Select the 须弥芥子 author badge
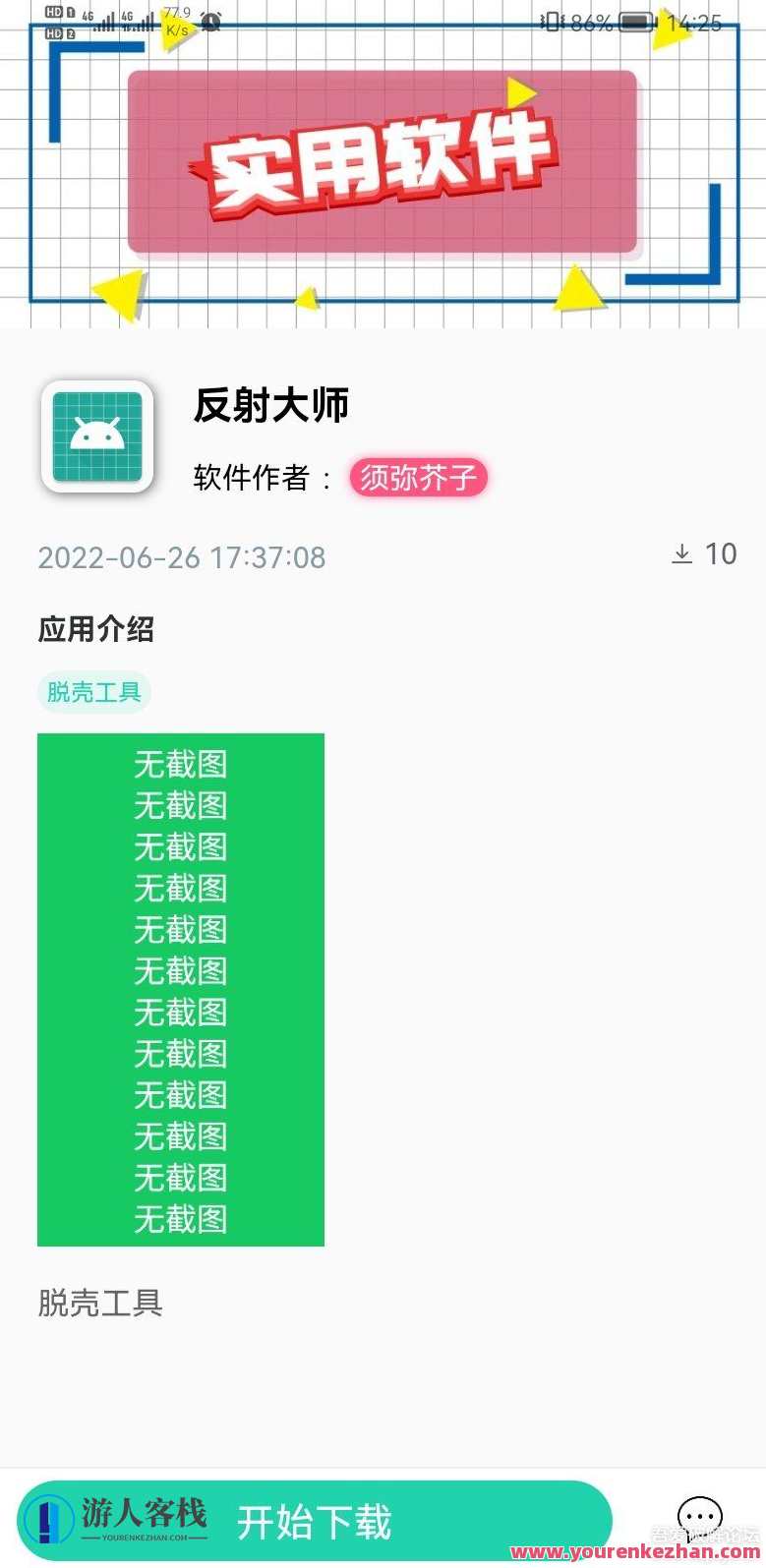Viewport: 766px width, 1568px height. (x=419, y=479)
